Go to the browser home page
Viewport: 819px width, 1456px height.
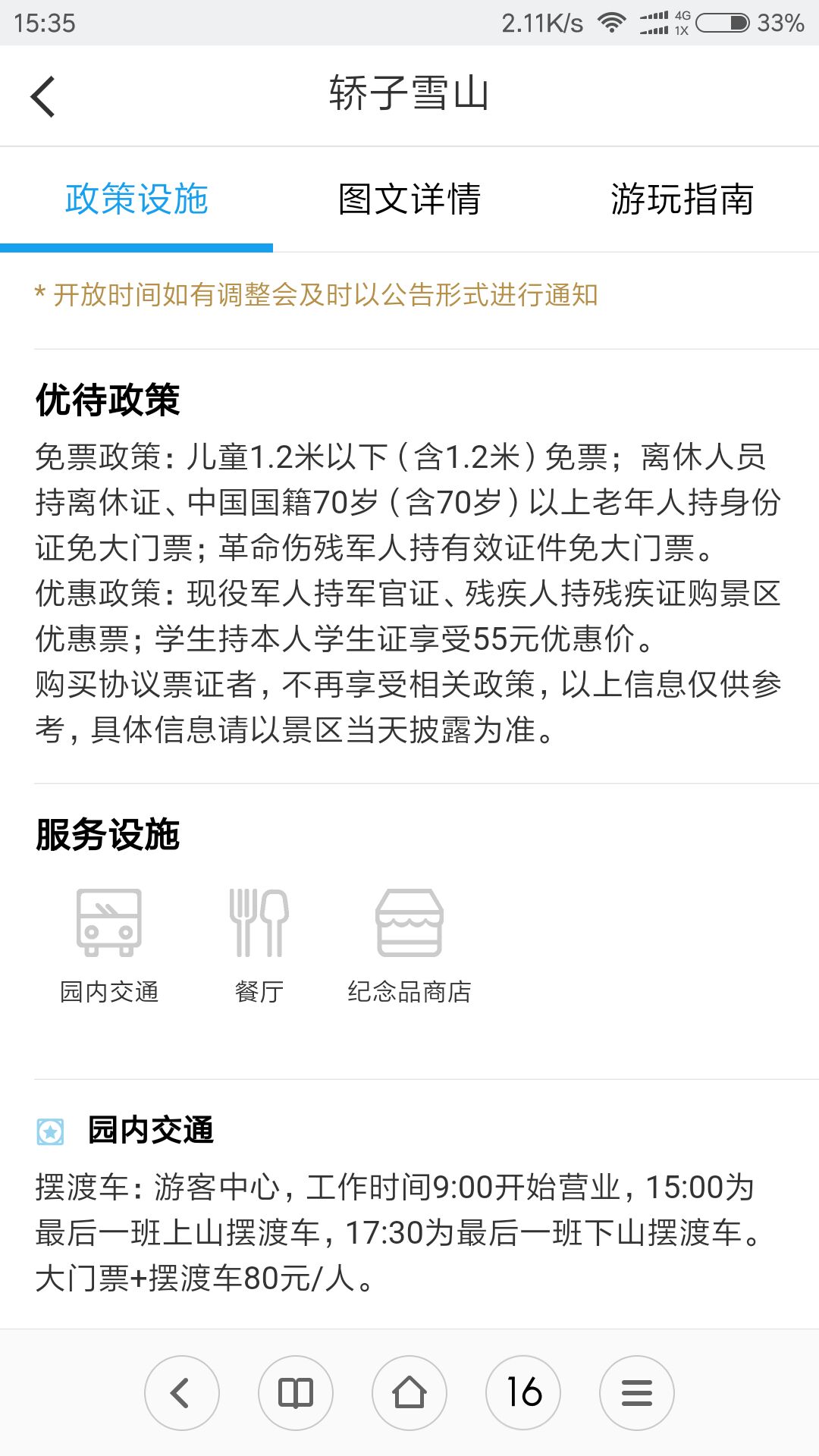click(x=409, y=1392)
